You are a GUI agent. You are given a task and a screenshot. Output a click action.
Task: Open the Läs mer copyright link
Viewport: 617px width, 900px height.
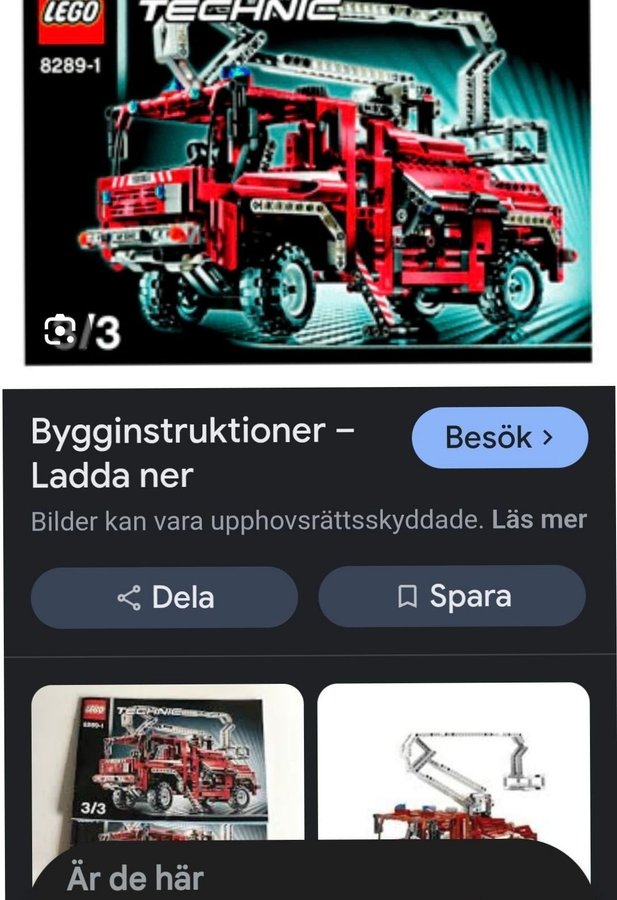[539, 520]
